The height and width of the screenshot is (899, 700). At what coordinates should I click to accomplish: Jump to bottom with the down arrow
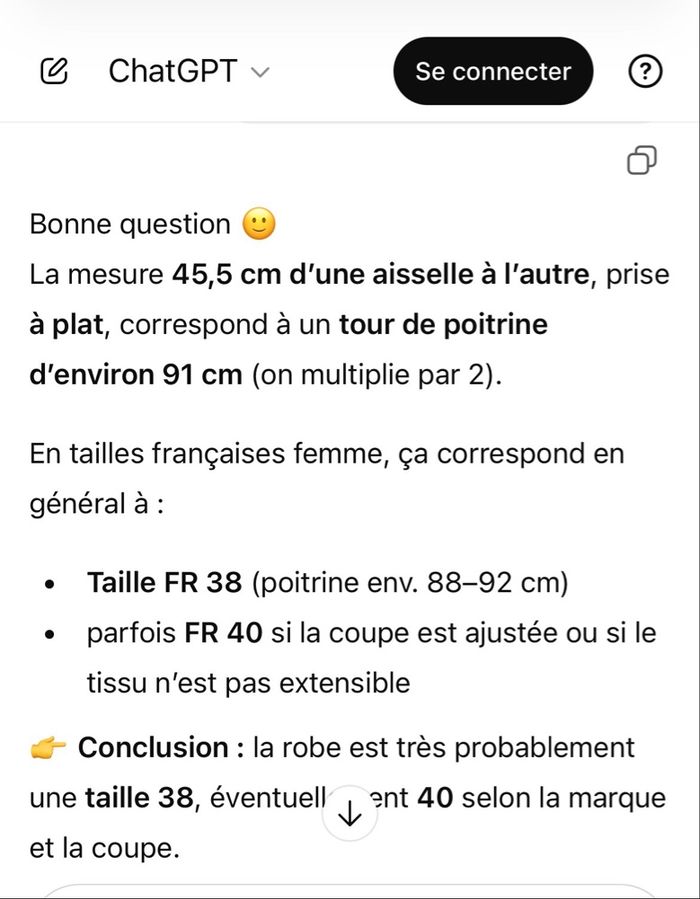tap(350, 814)
